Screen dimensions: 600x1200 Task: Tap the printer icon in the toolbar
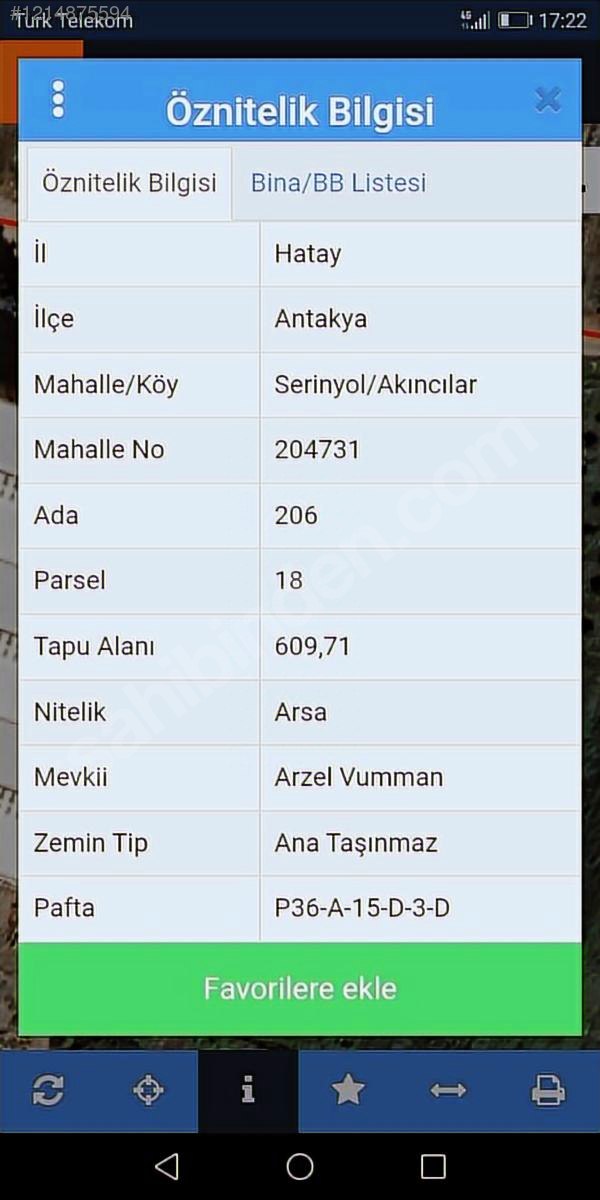click(x=548, y=1090)
